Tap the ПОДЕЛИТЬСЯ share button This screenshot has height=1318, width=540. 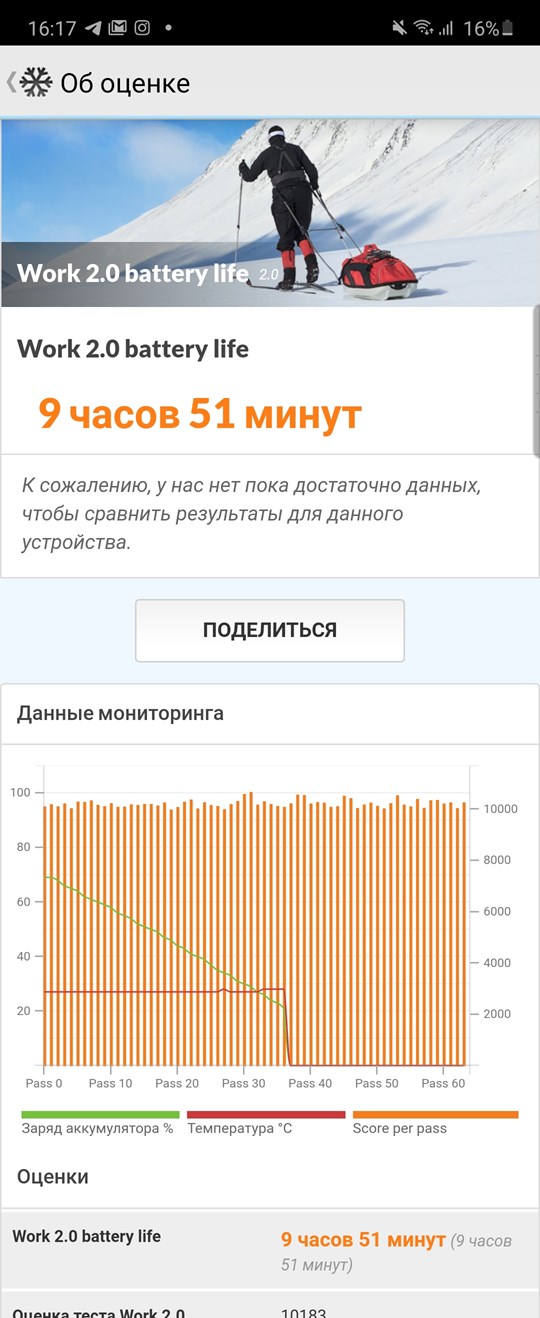point(270,630)
